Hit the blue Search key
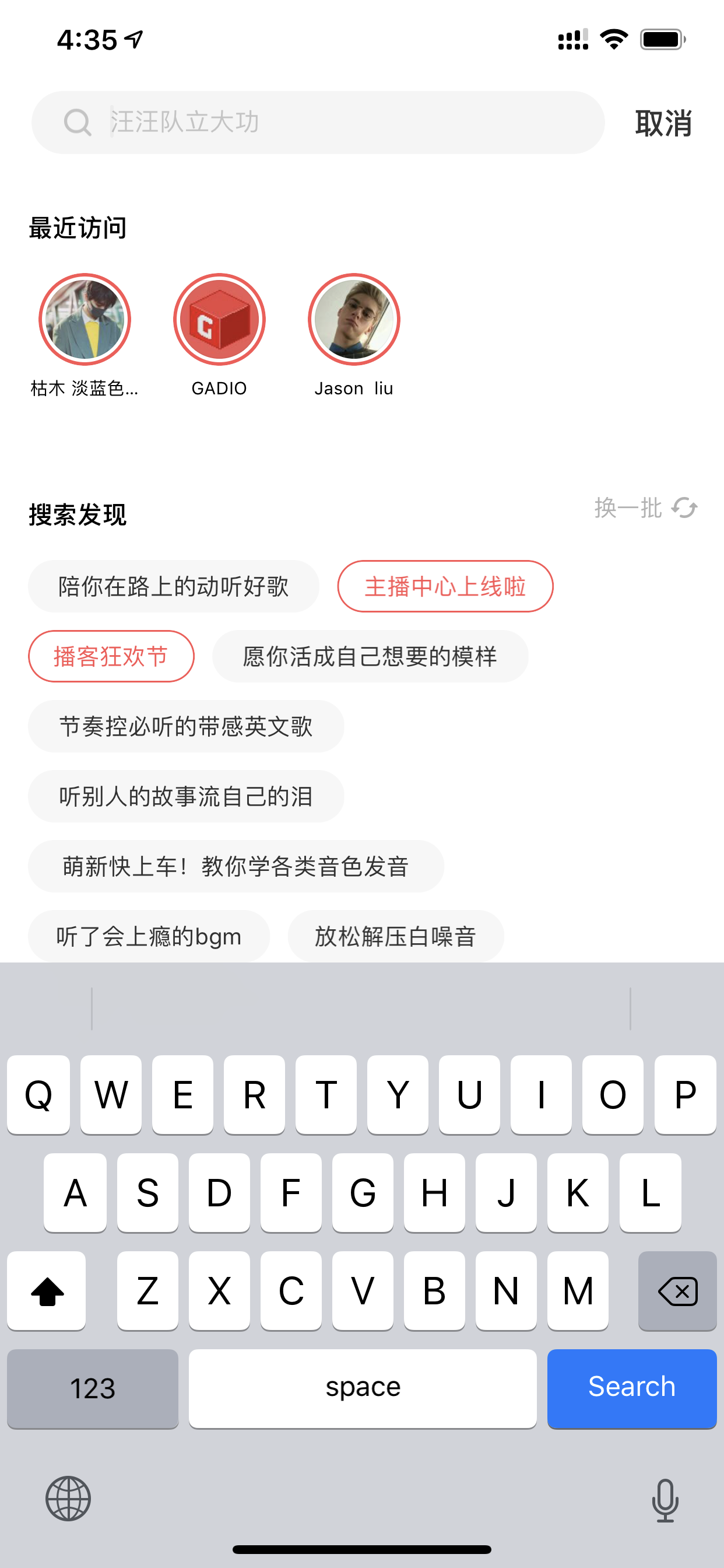This screenshot has height=1568, width=724. coord(631,1388)
